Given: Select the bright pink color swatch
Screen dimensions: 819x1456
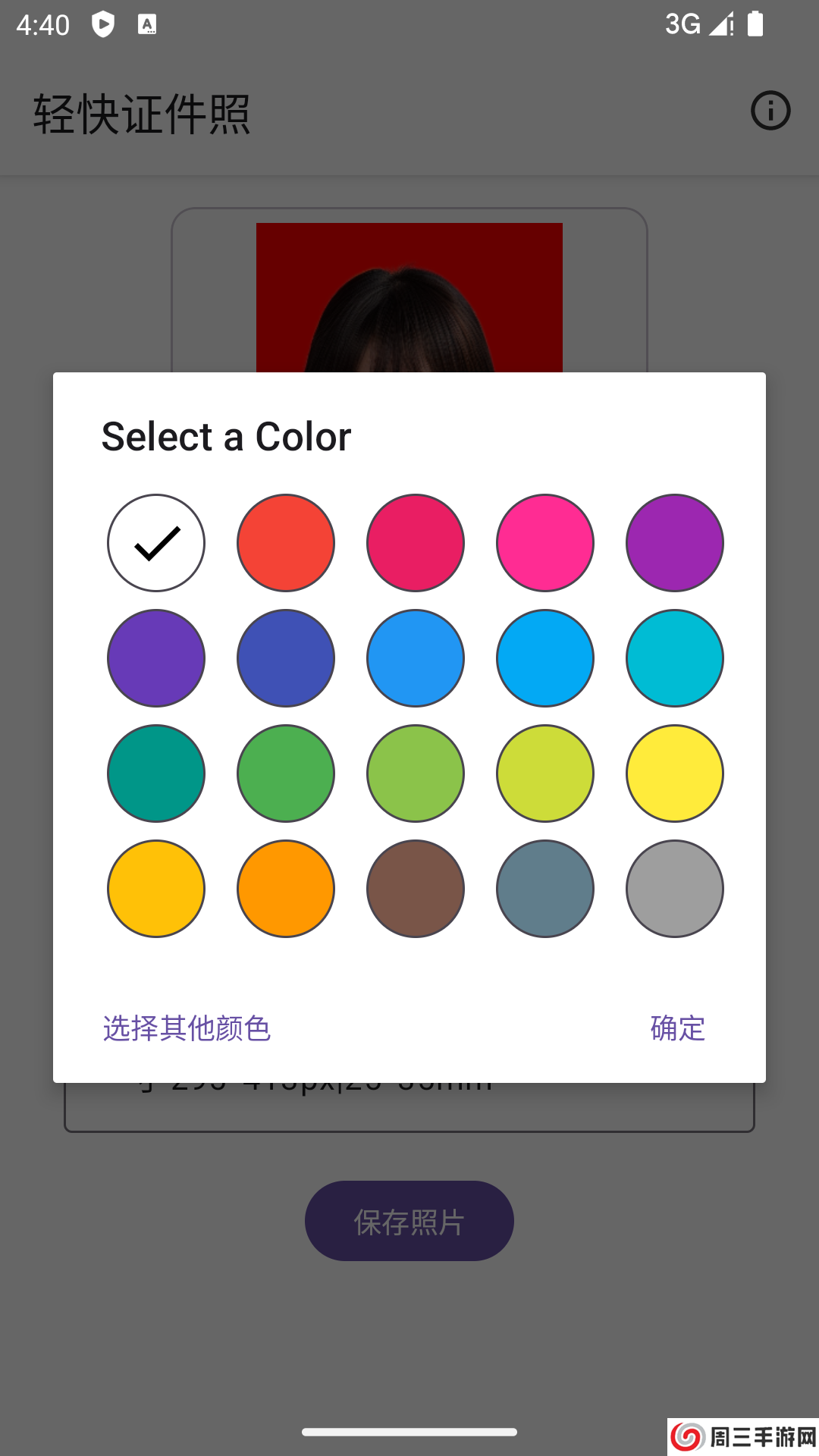Looking at the screenshot, I should (x=544, y=543).
